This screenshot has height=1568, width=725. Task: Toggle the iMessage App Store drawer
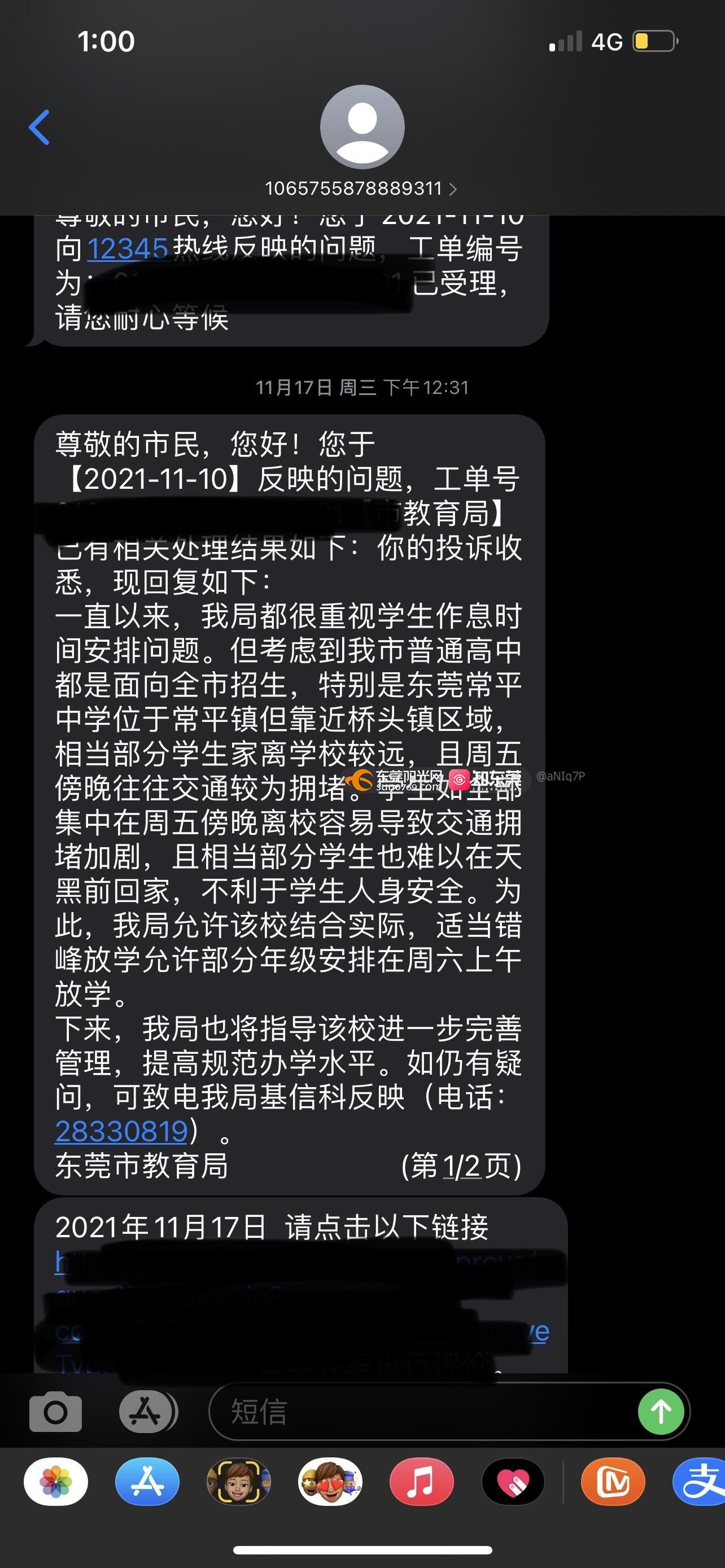[x=148, y=1412]
